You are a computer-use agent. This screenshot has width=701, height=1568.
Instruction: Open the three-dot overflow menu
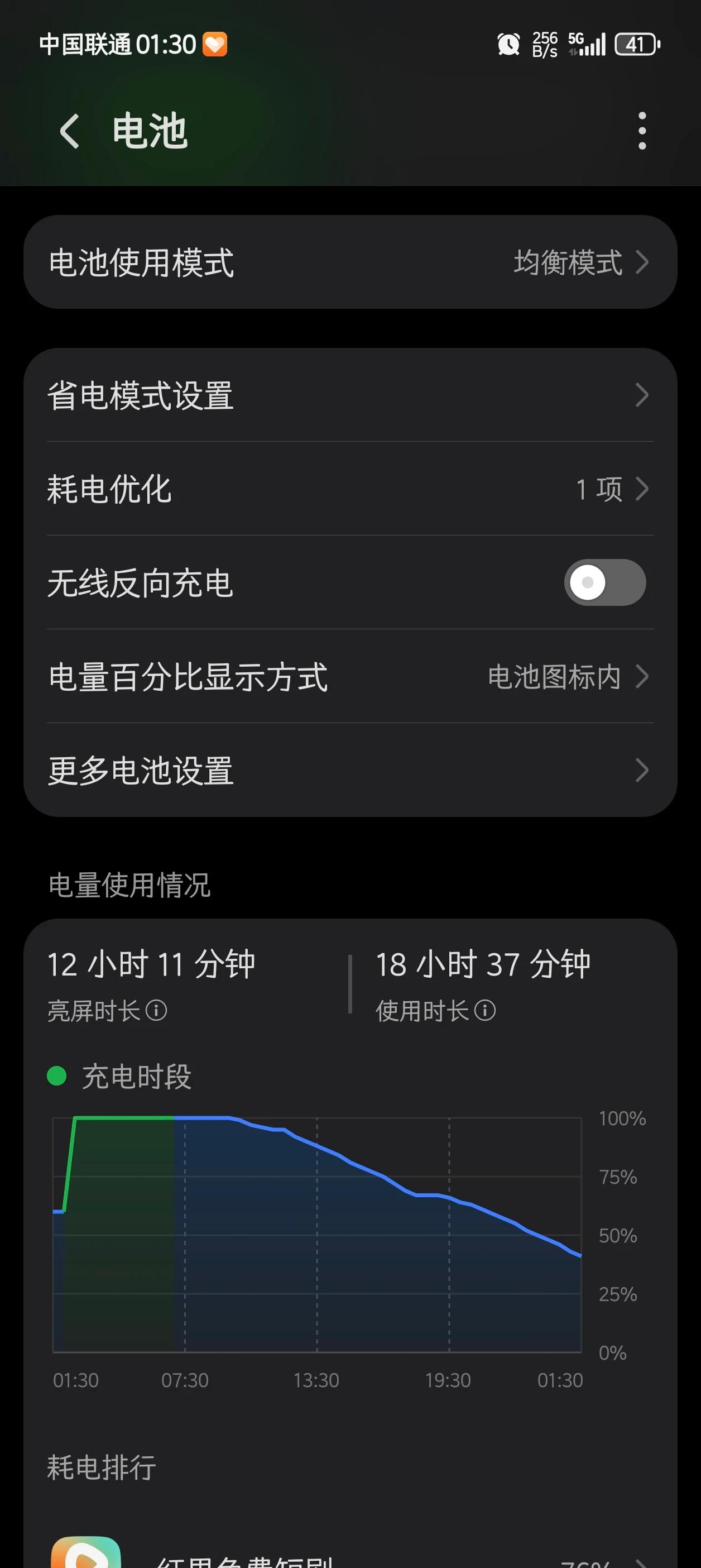[642, 131]
